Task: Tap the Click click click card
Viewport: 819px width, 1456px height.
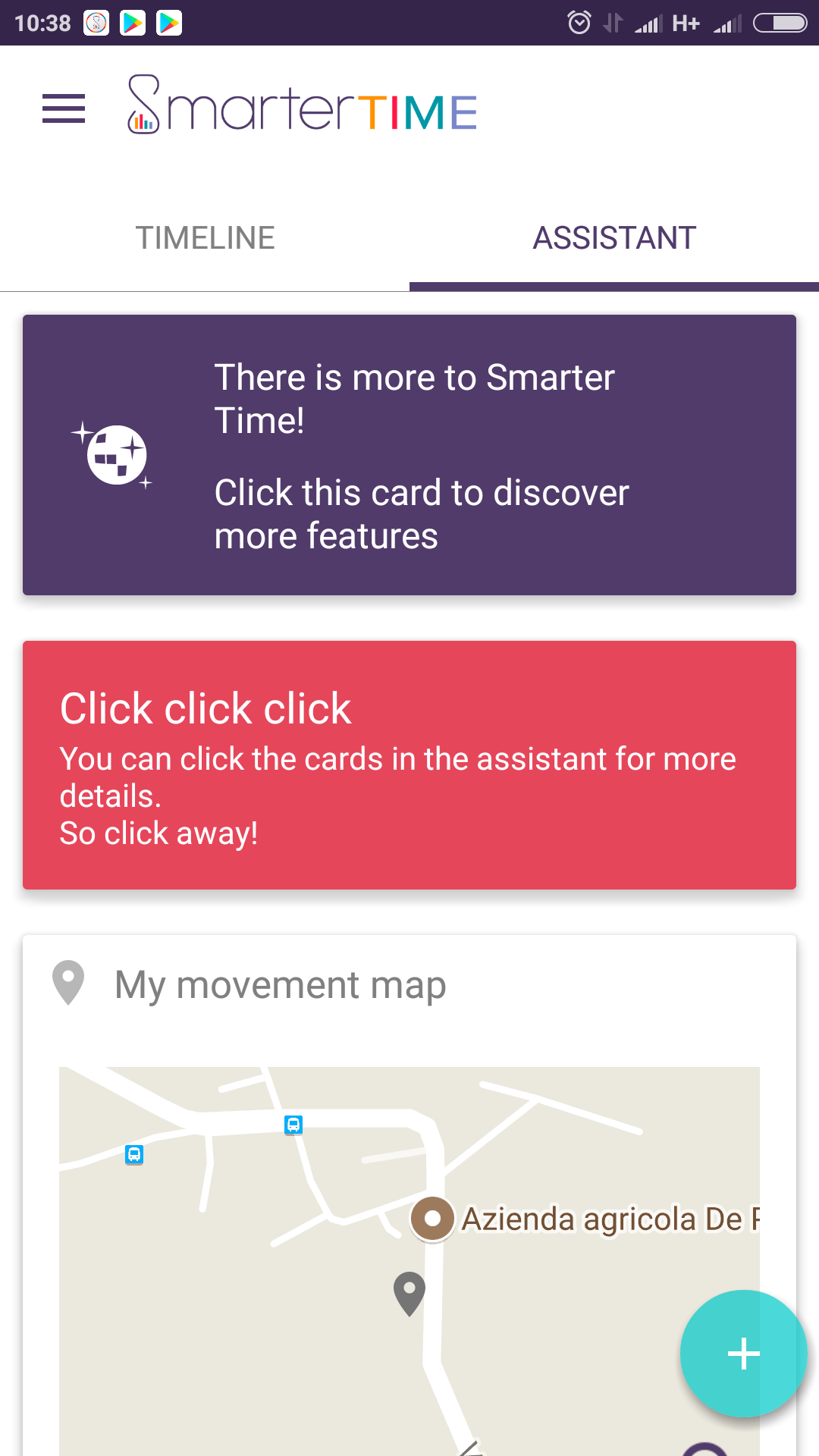Action: click(x=409, y=765)
